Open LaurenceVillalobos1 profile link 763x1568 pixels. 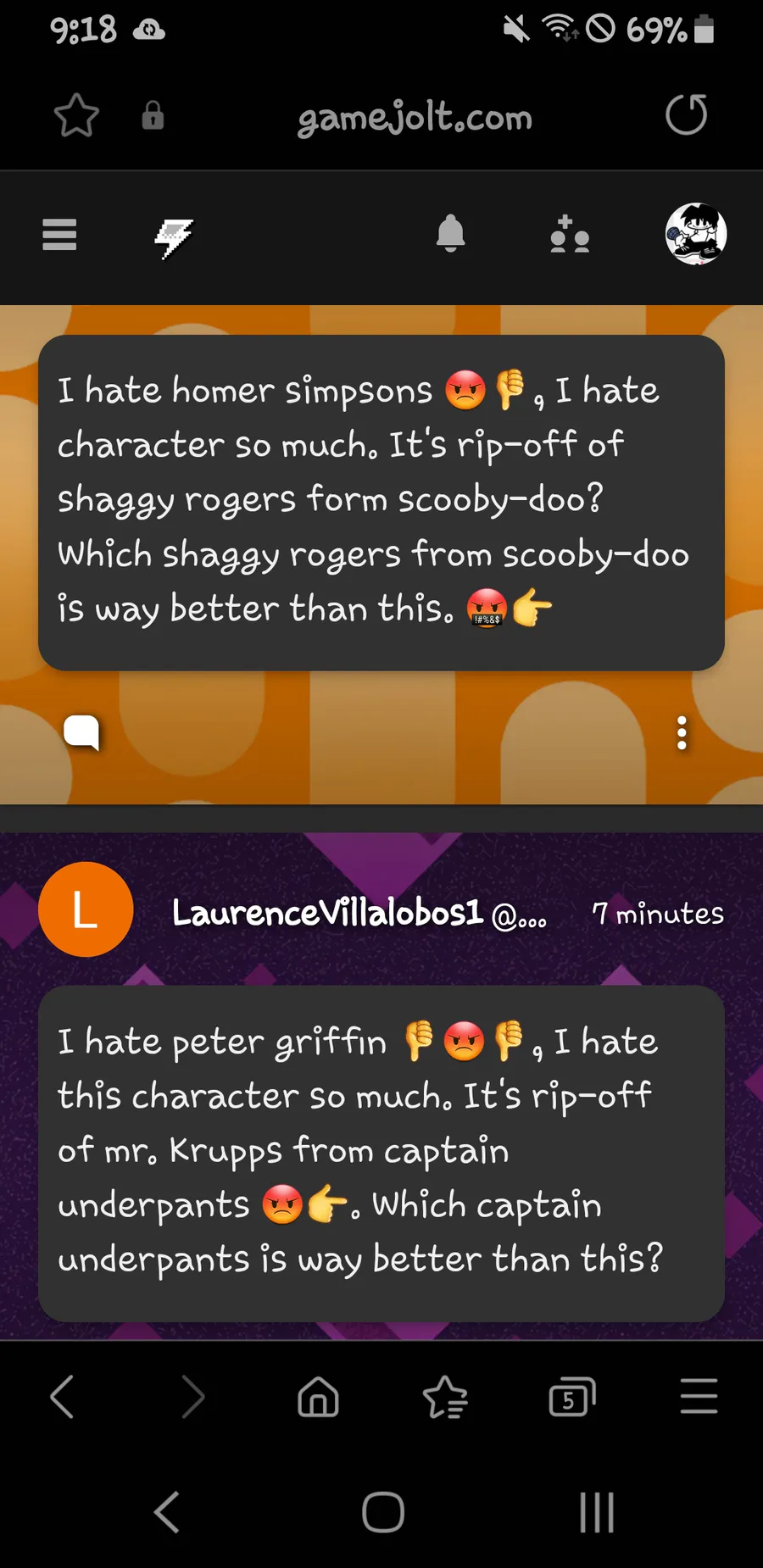point(327,913)
